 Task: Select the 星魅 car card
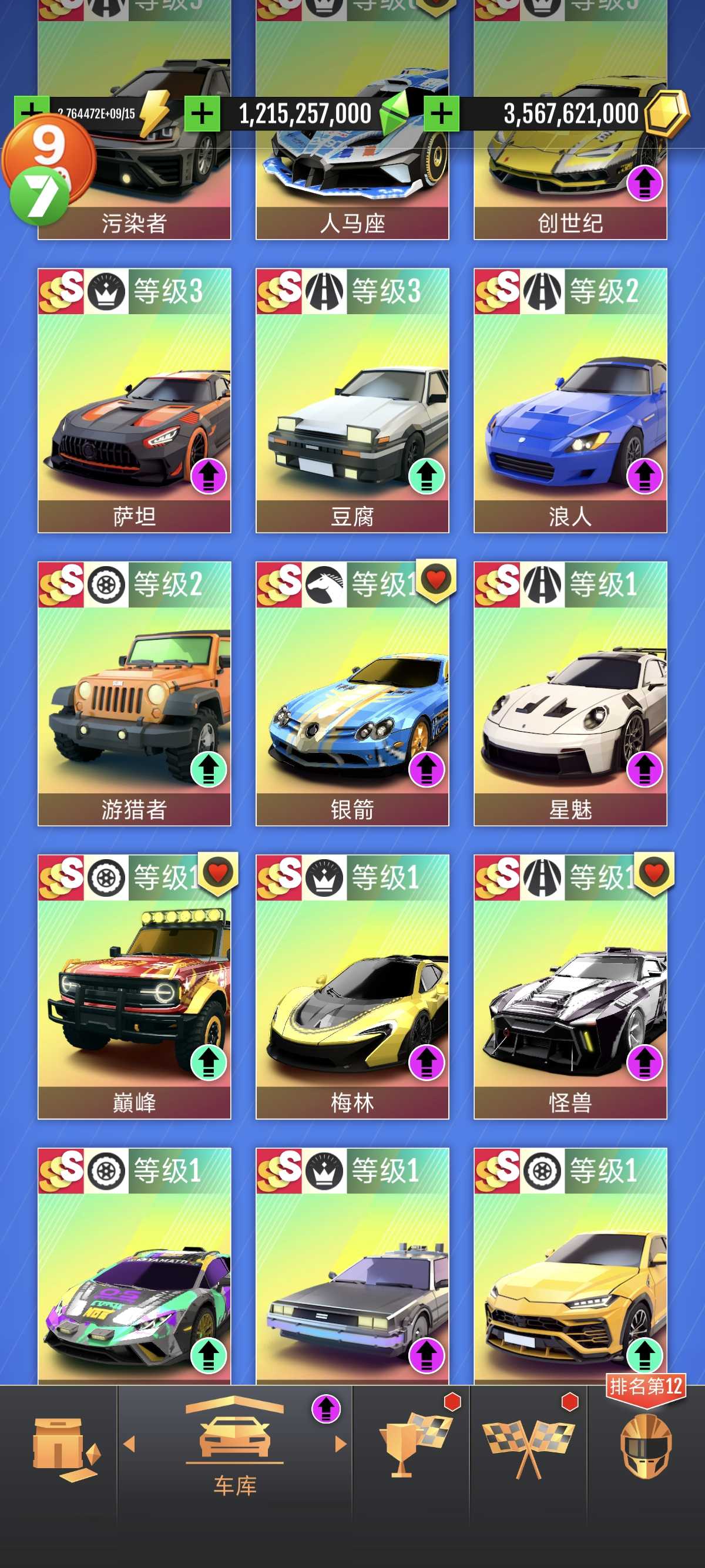point(570,694)
